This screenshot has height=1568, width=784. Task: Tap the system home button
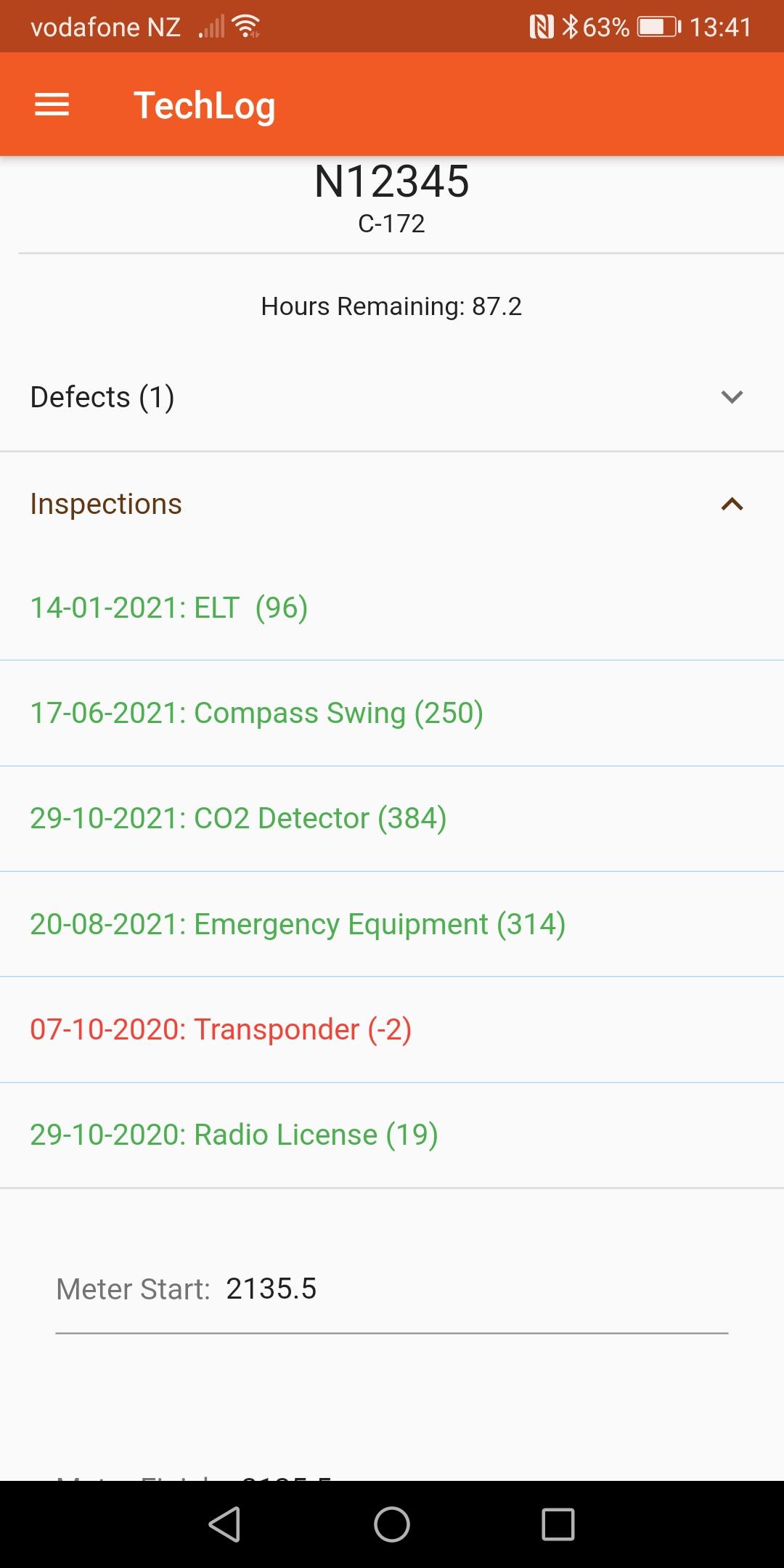tap(392, 1524)
